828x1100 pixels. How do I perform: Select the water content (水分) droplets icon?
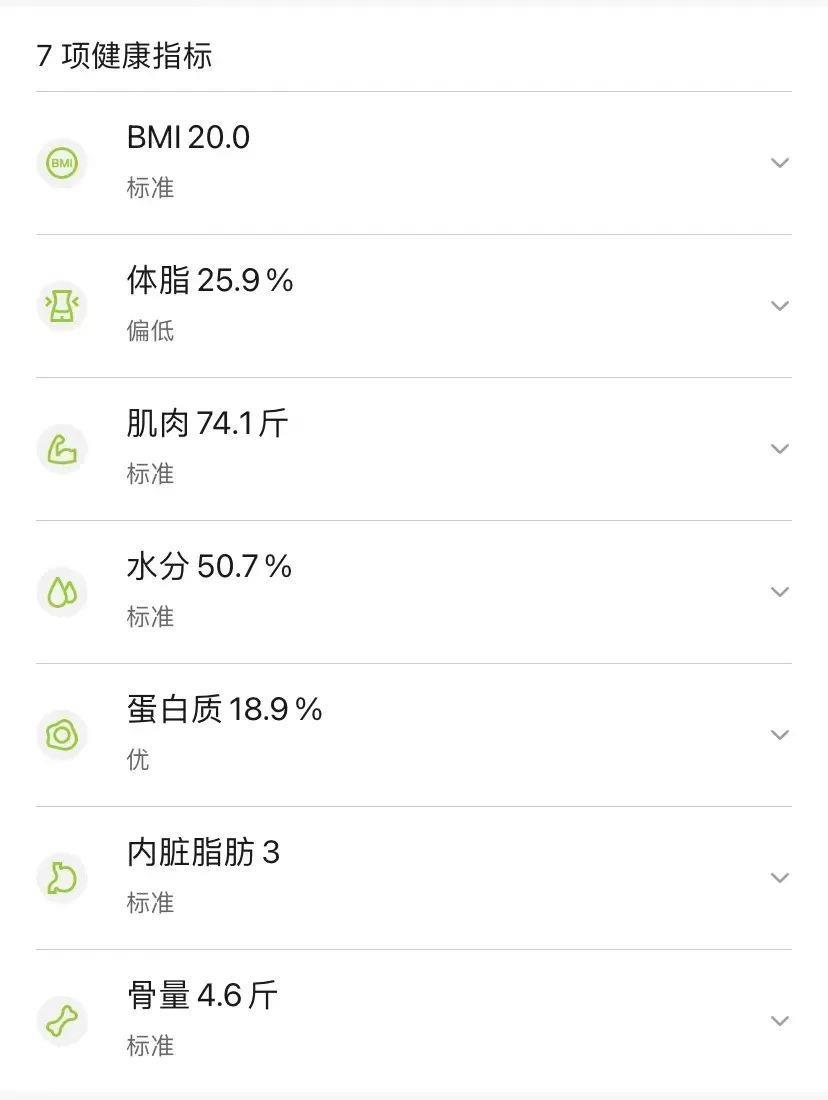coord(62,592)
